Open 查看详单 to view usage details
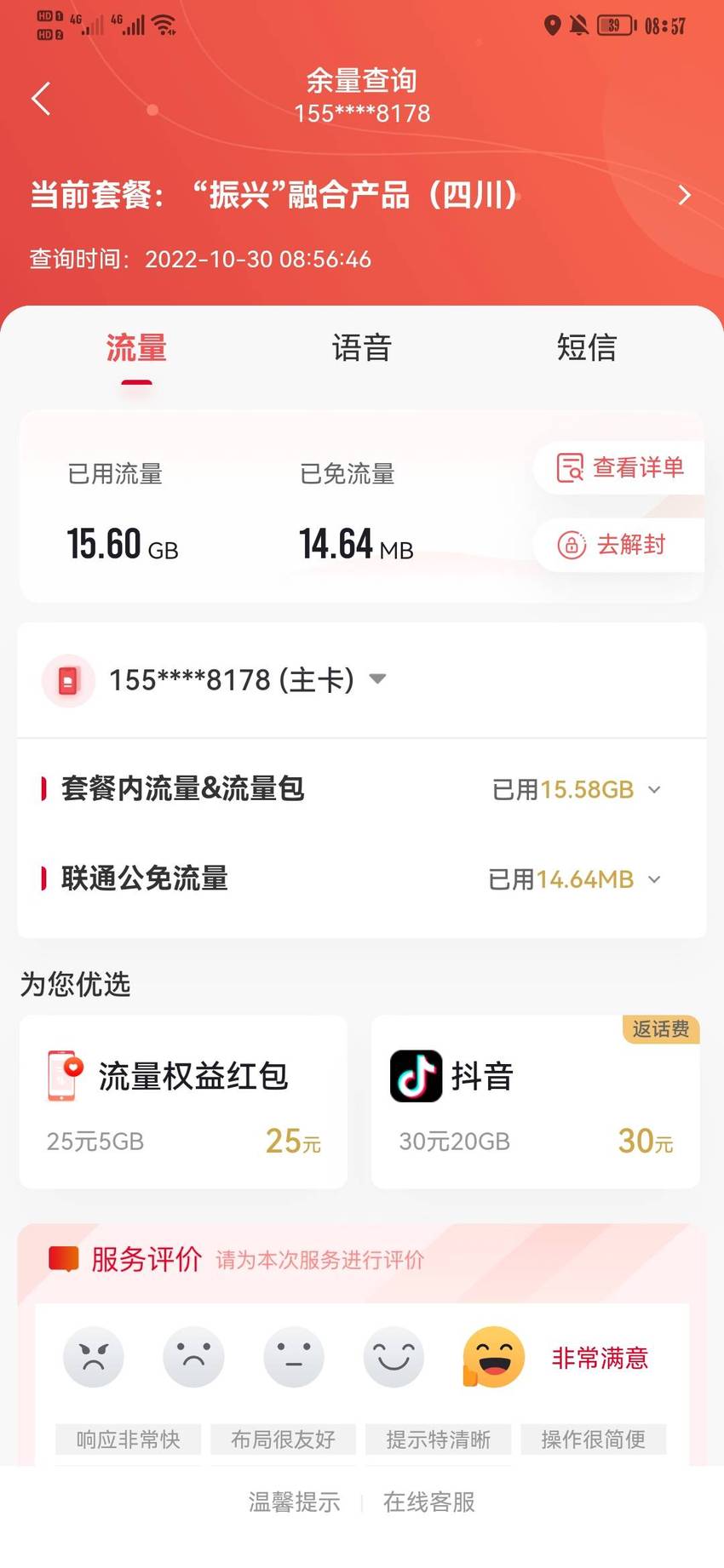The height and width of the screenshot is (1568, 724). coord(619,467)
